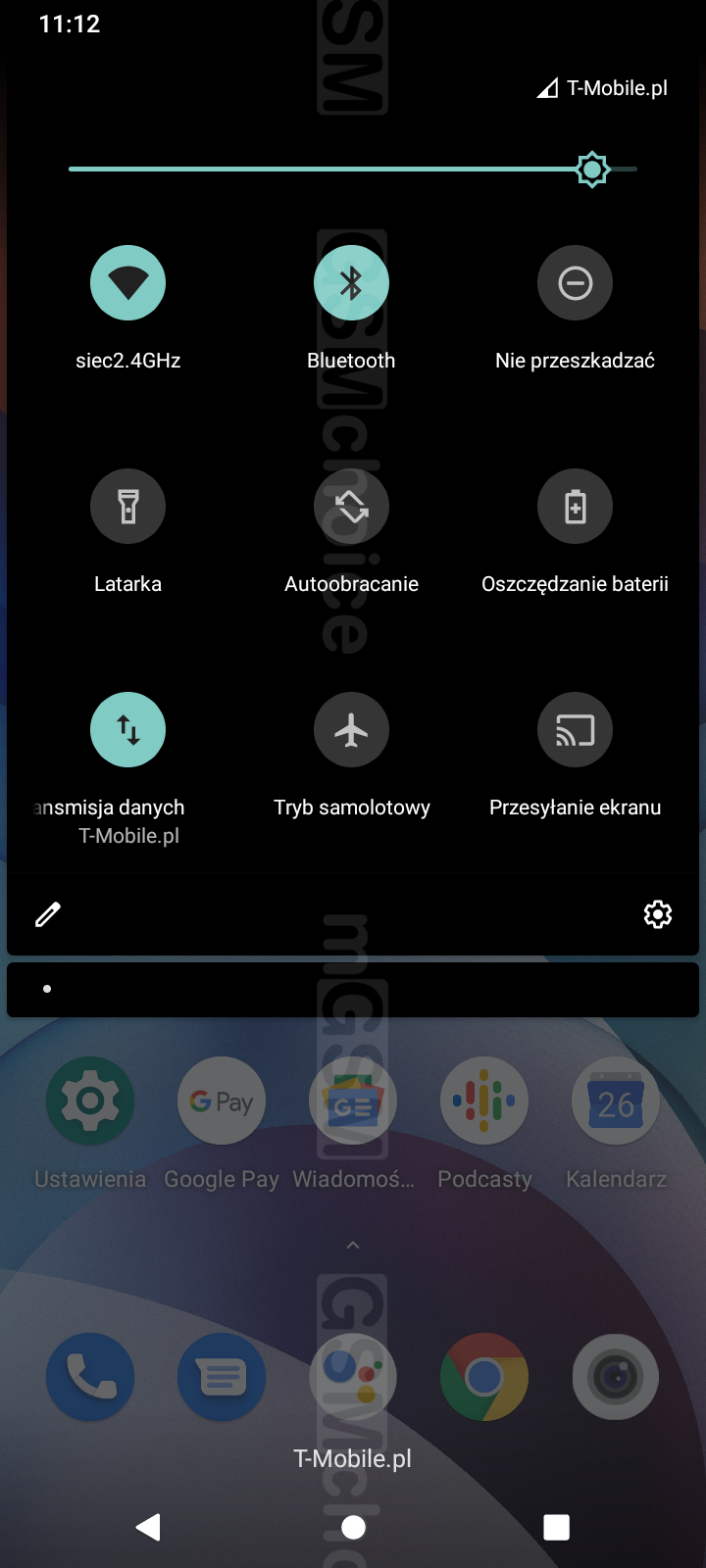This screenshot has width=706, height=1568.
Task: Disable the Bluetooth tile
Action: (x=352, y=283)
